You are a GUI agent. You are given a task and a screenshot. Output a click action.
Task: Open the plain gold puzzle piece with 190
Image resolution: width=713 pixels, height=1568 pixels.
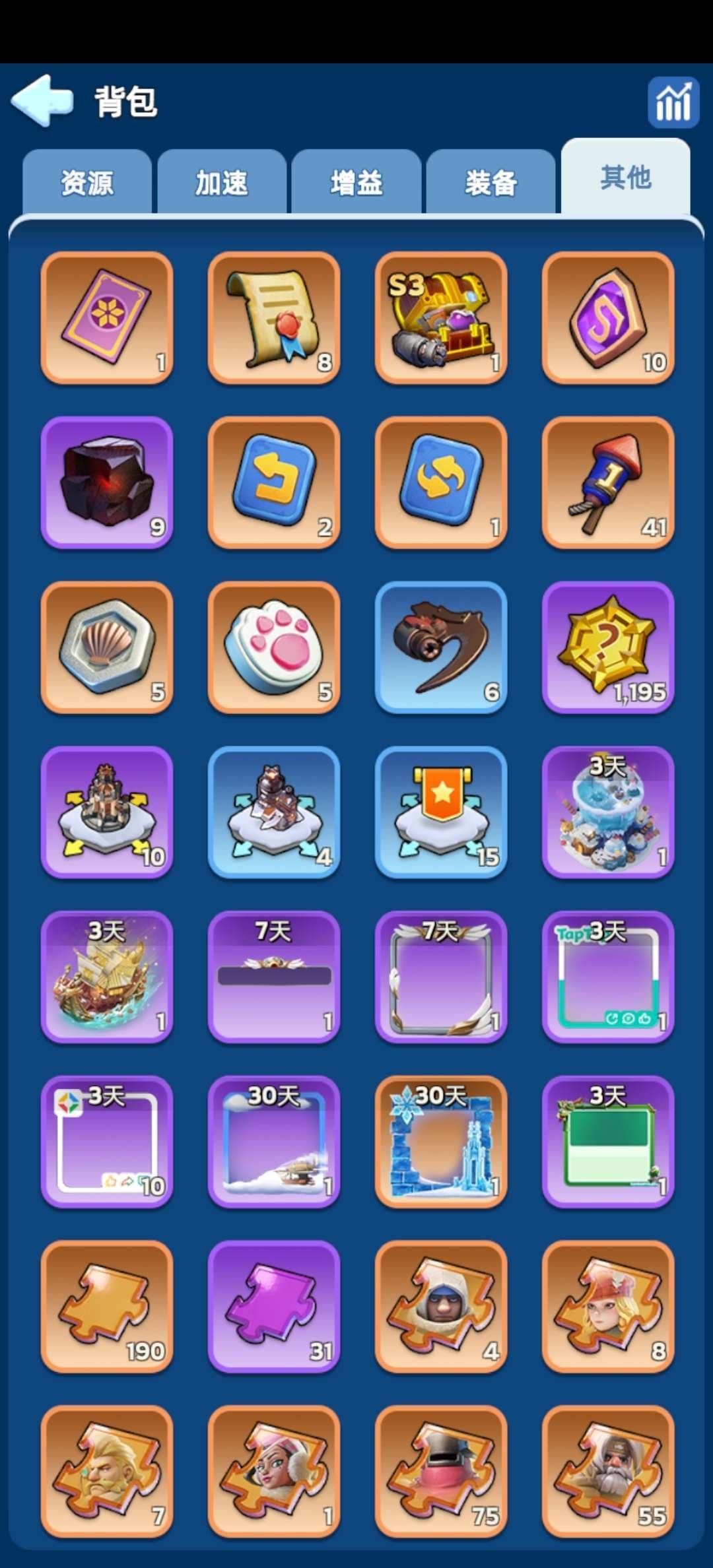coord(107,1307)
